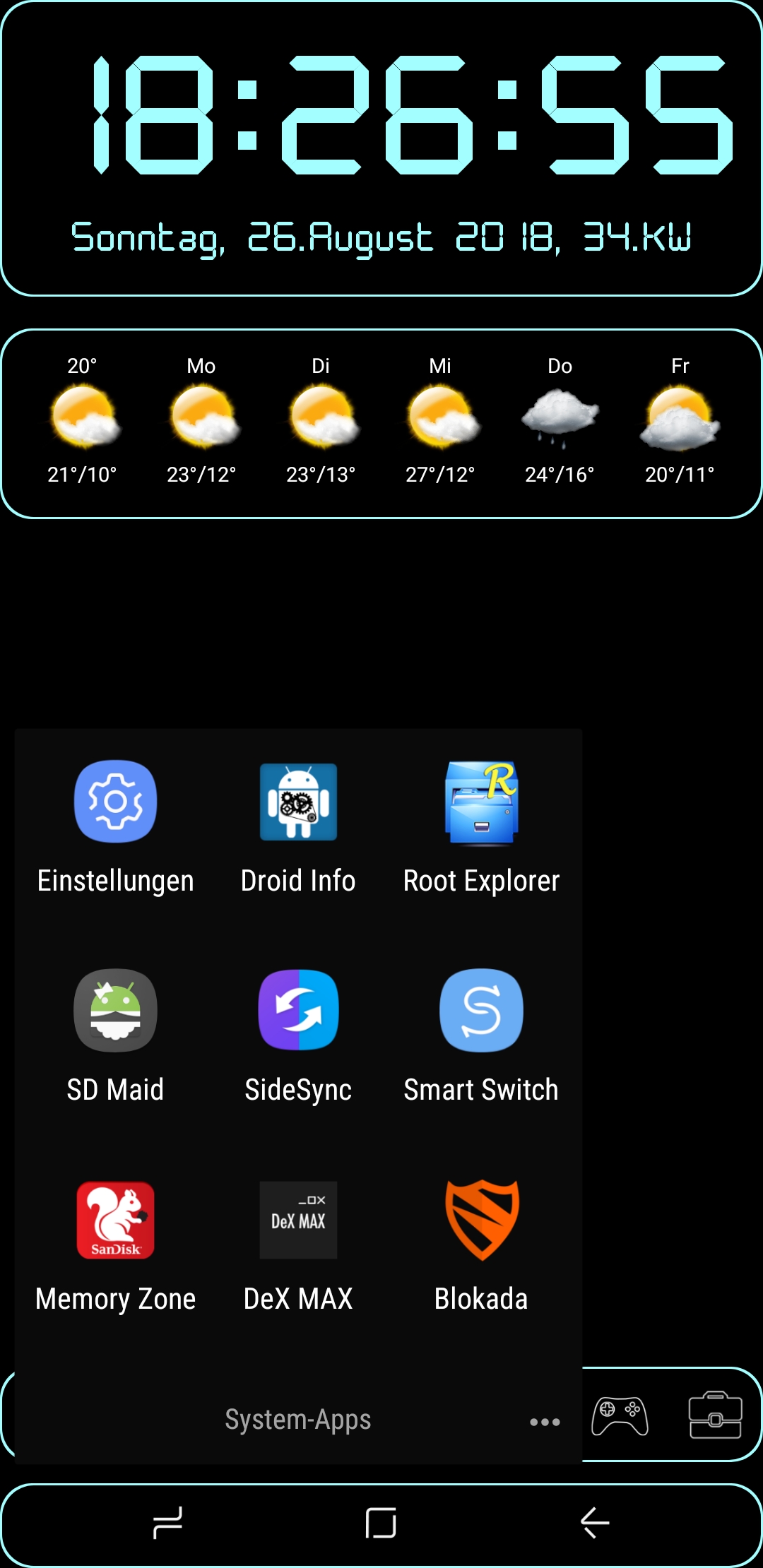Start SD Maid cleaner
Viewport: 763px width, 1568px height.
(115, 1011)
